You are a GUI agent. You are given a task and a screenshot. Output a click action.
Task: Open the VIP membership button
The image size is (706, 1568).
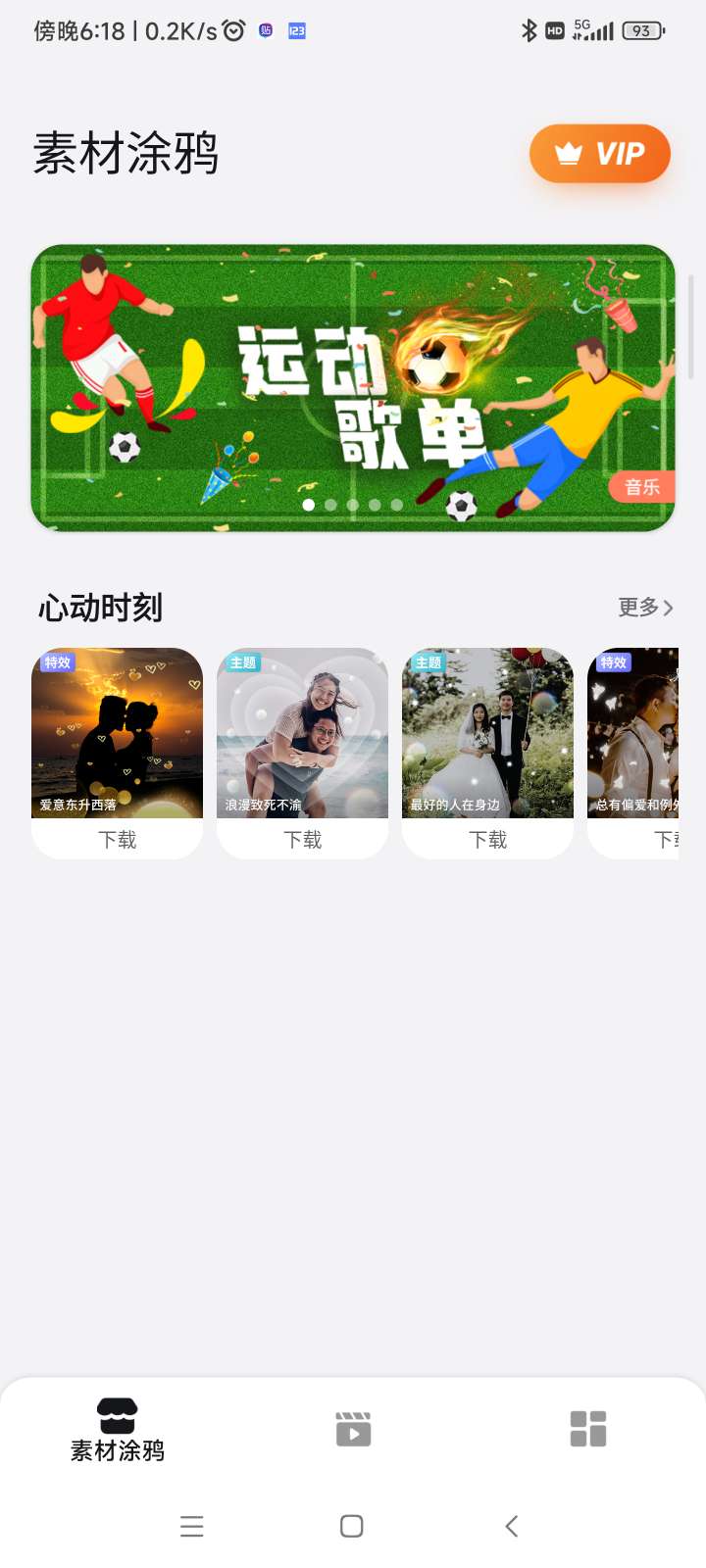pos(599,154)
